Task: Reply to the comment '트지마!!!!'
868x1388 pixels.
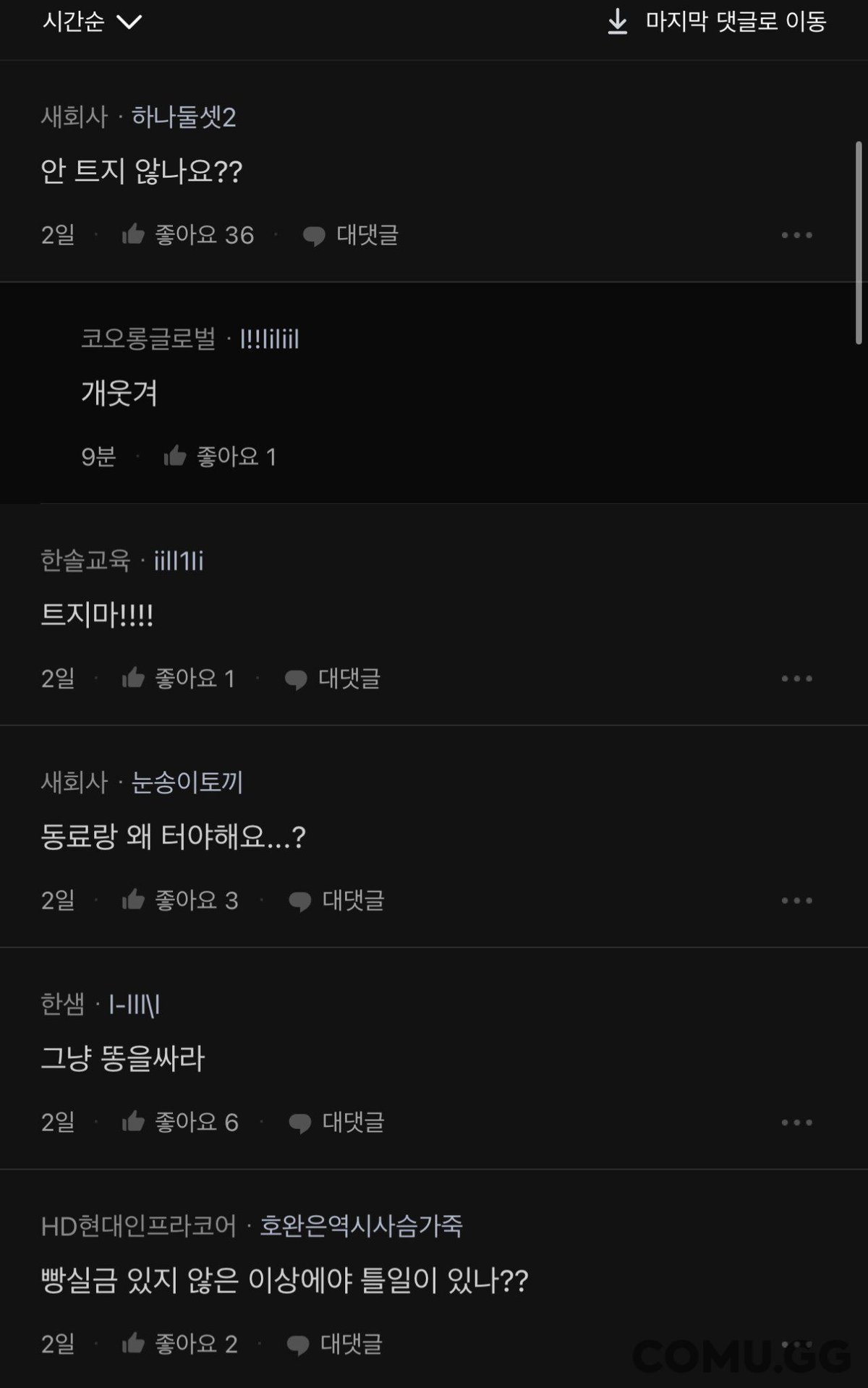Action: [333, 678]
